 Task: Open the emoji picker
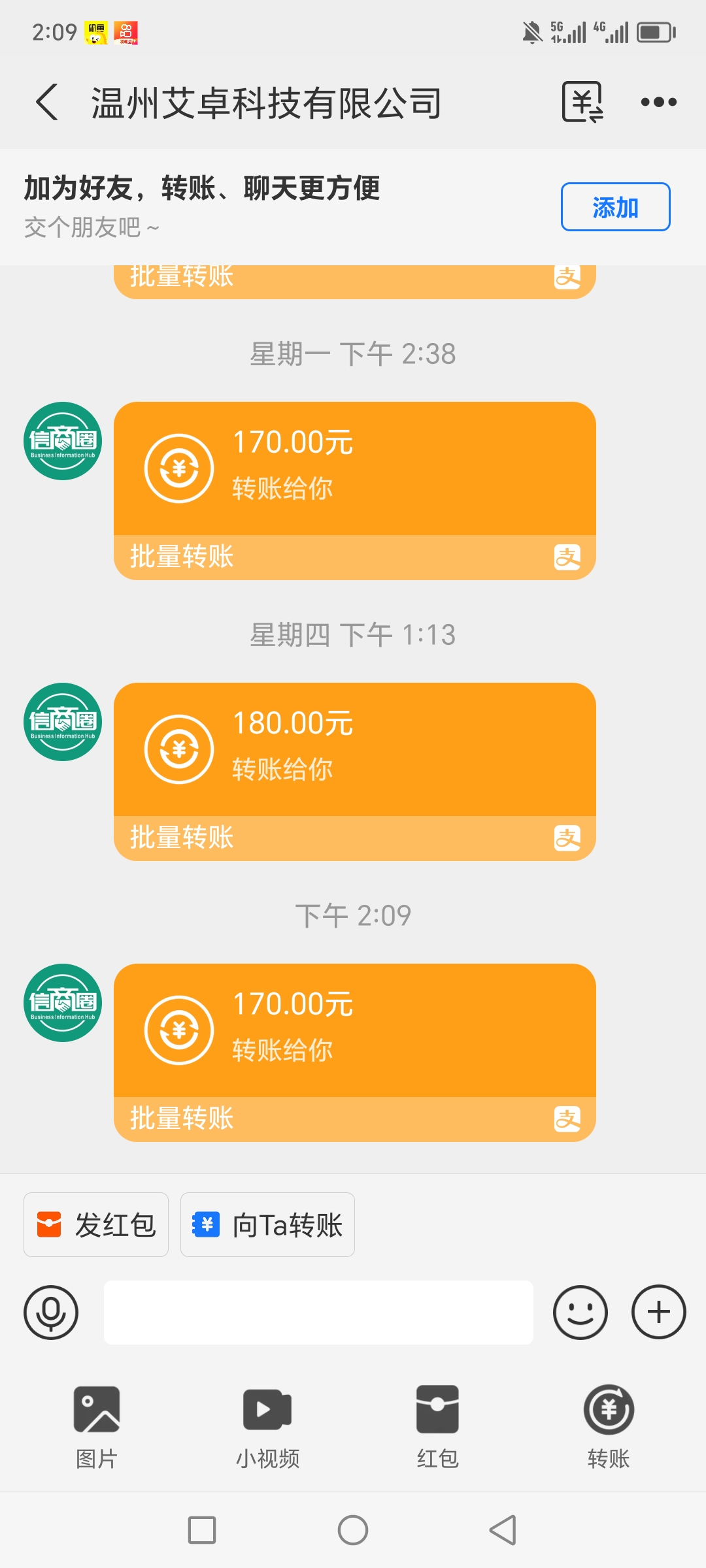pyautogui.click(x=580, y=1312)
